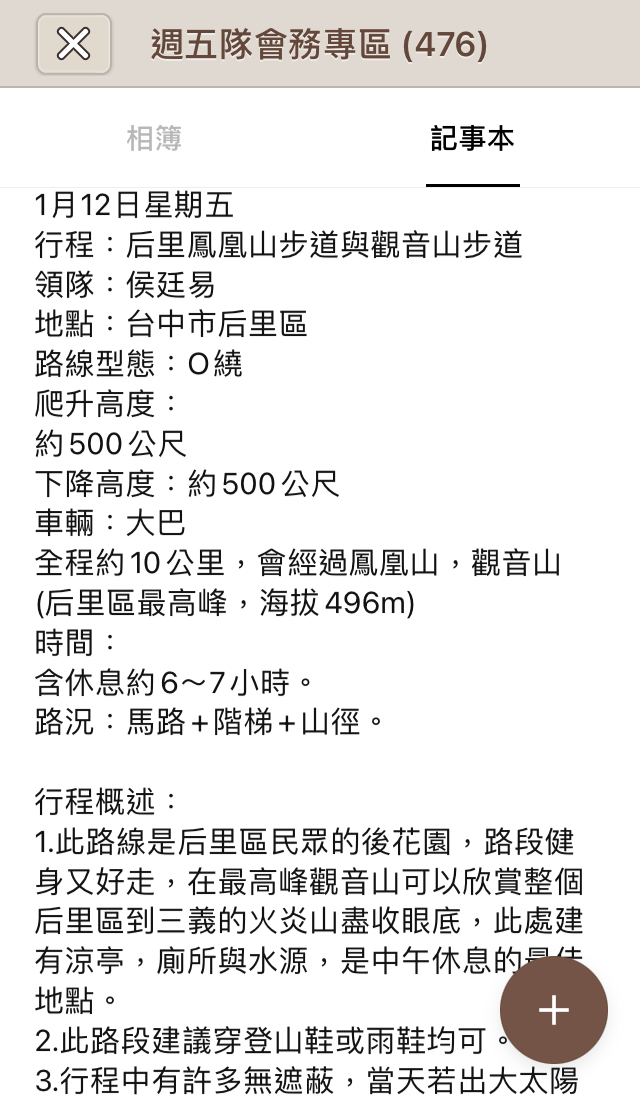Close the 週五隊會務專區 panel
Screen dimensions: 640x1096
(x=73, y=44)
